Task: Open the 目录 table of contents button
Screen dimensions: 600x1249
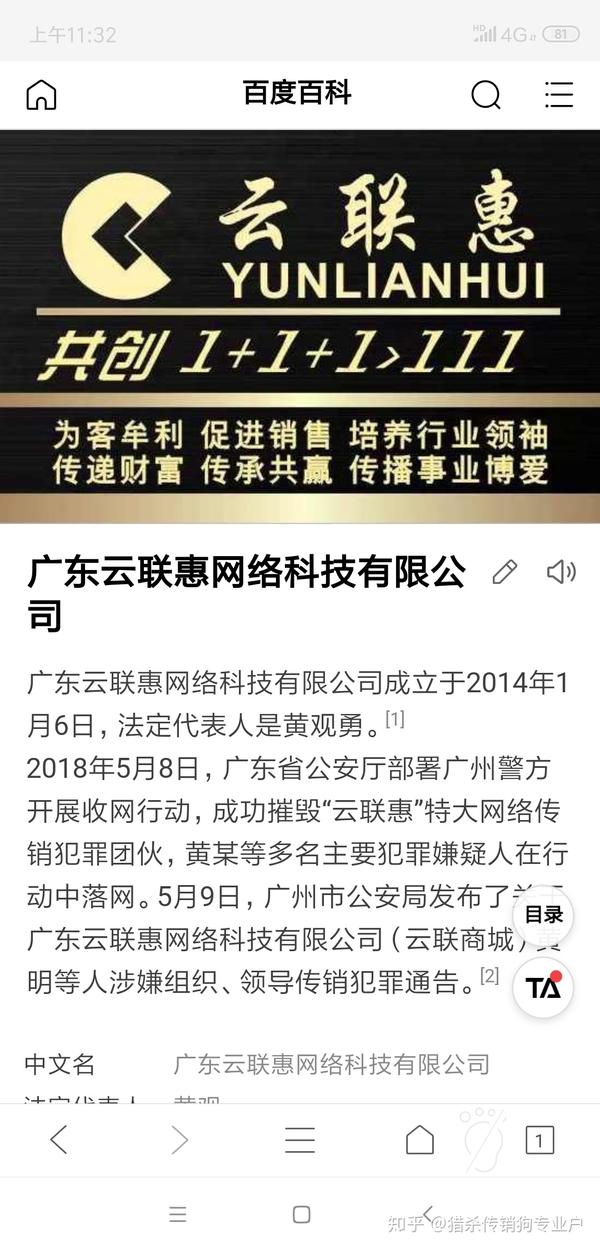Action: click(544, 914)
